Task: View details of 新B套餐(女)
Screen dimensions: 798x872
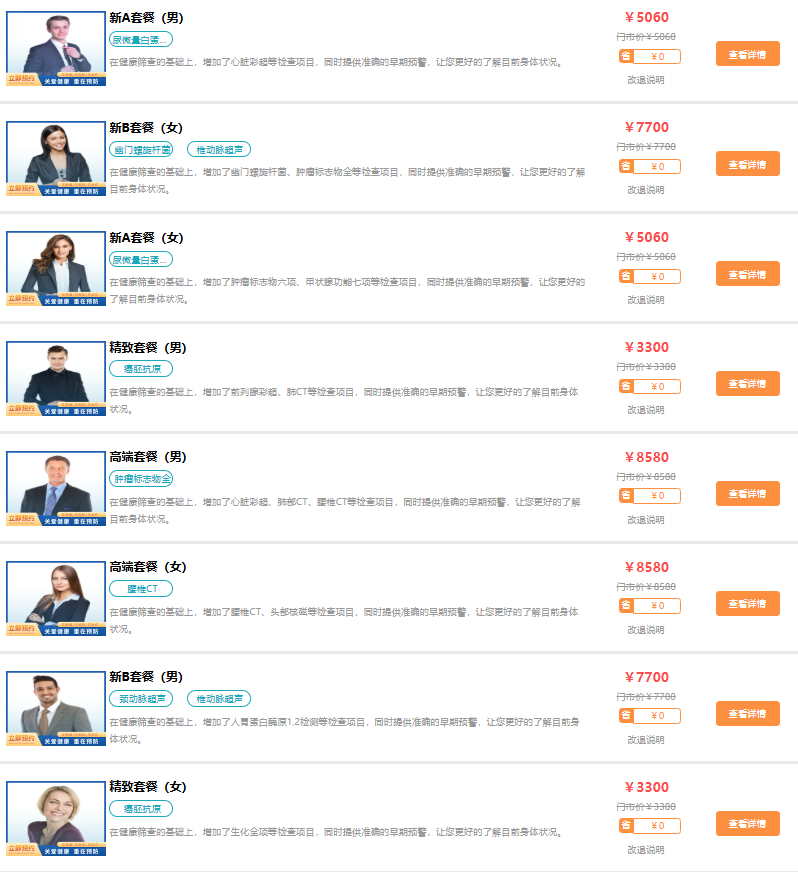Action: click(747, 164)
